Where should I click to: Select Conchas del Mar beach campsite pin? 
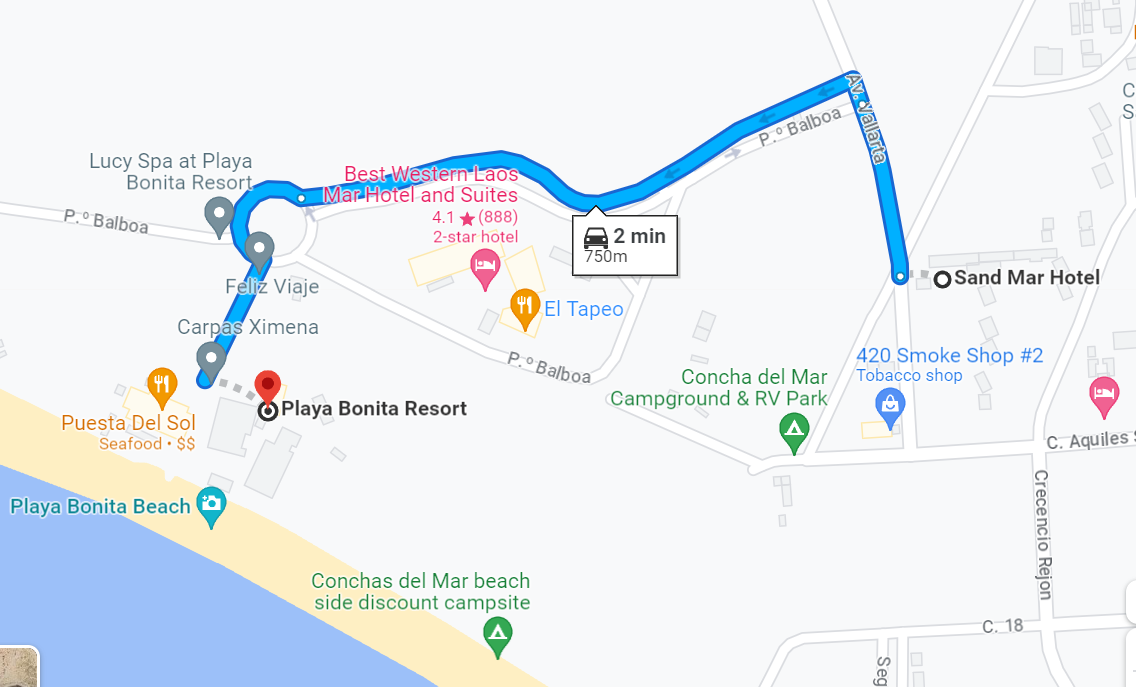point(498,634)
